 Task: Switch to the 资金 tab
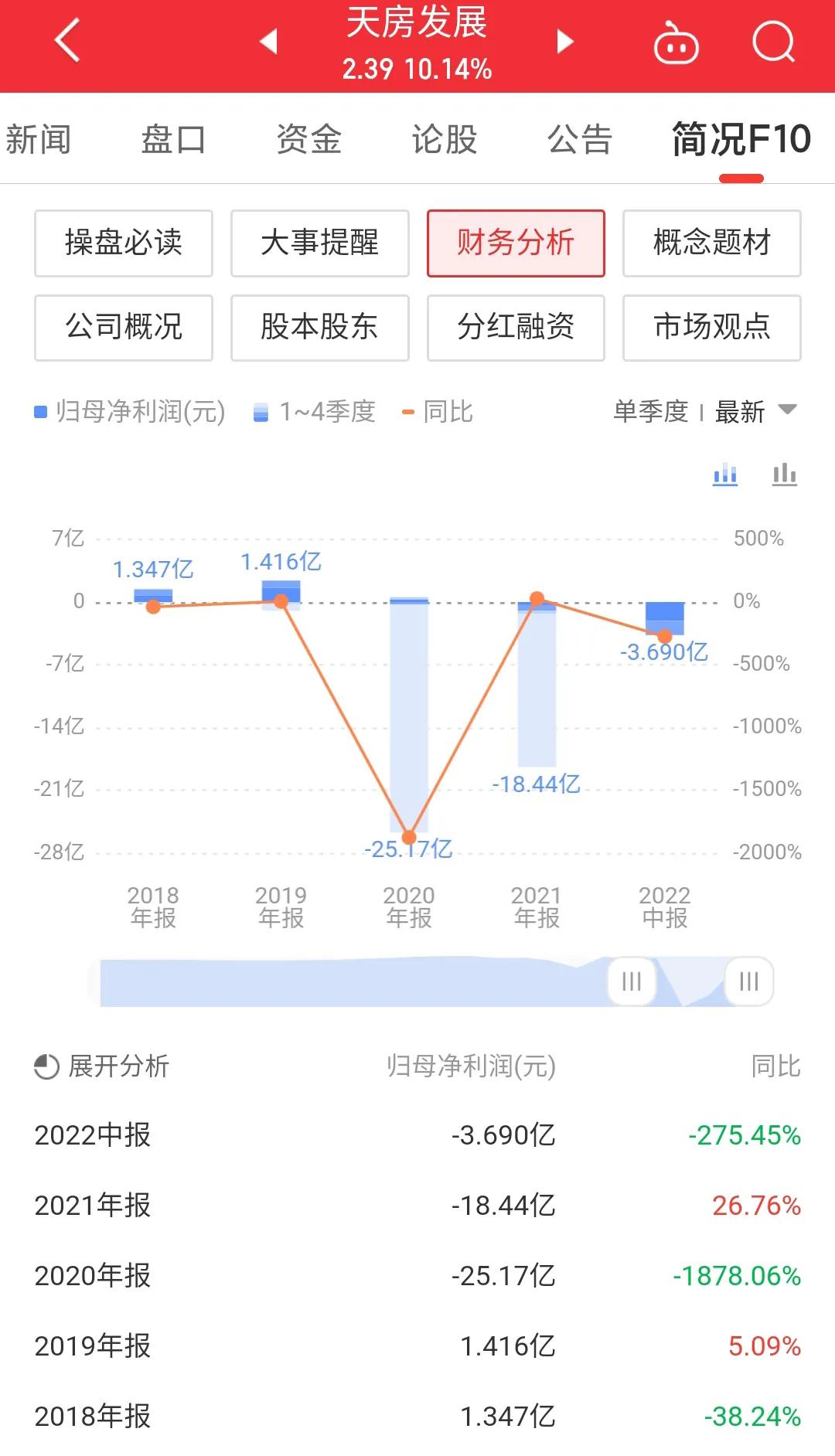coord(309,139)
